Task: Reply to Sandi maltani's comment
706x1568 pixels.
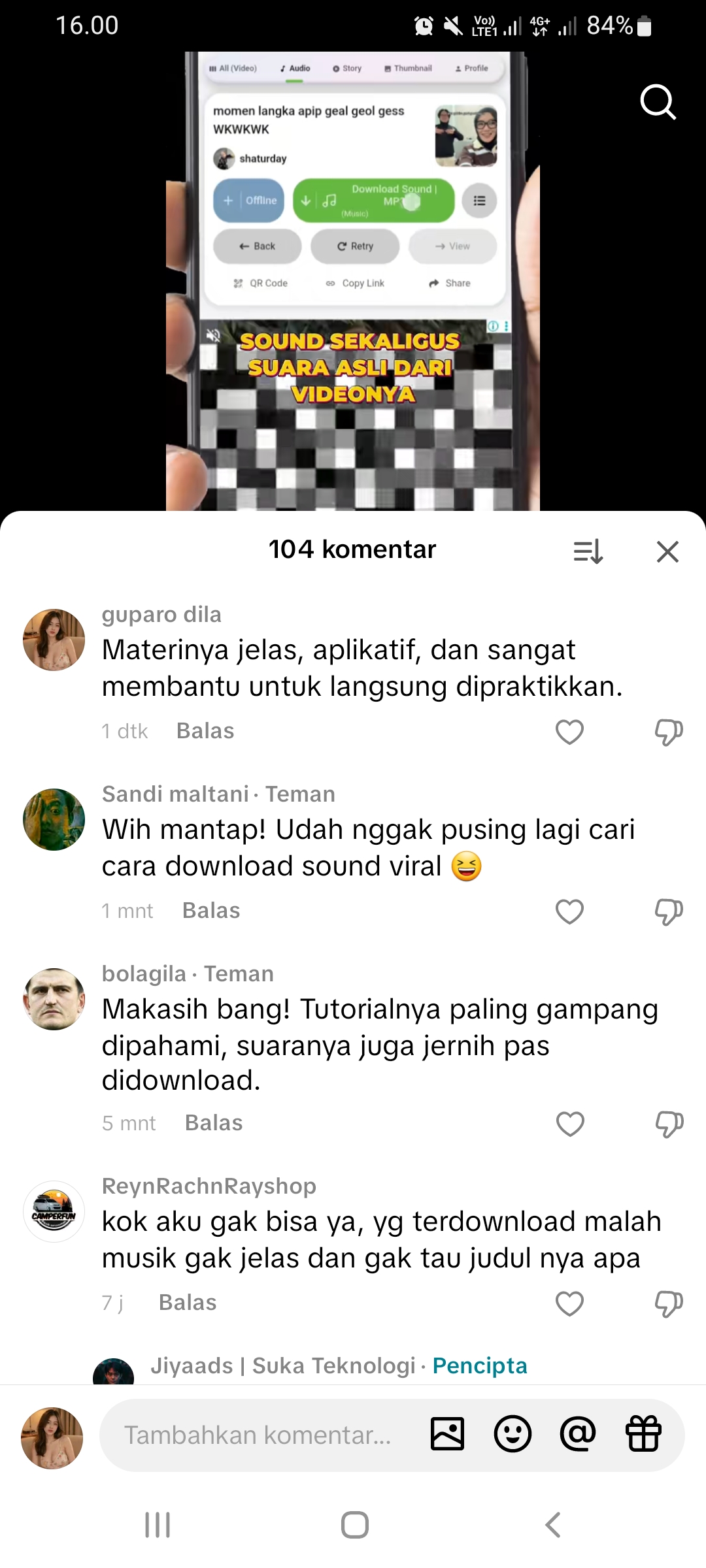Action: 211,911
